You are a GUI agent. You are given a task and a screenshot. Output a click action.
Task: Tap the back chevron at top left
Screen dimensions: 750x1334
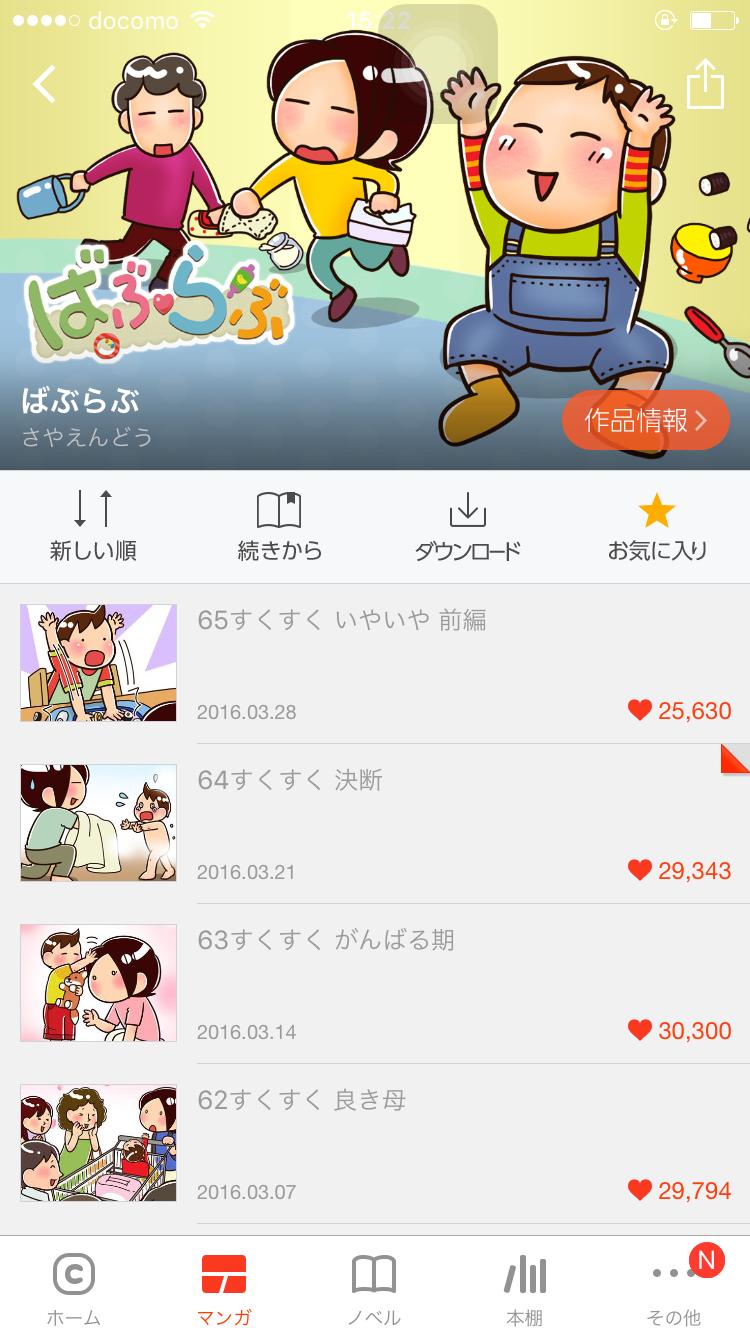pyautogui.click(x=42, y=84)
